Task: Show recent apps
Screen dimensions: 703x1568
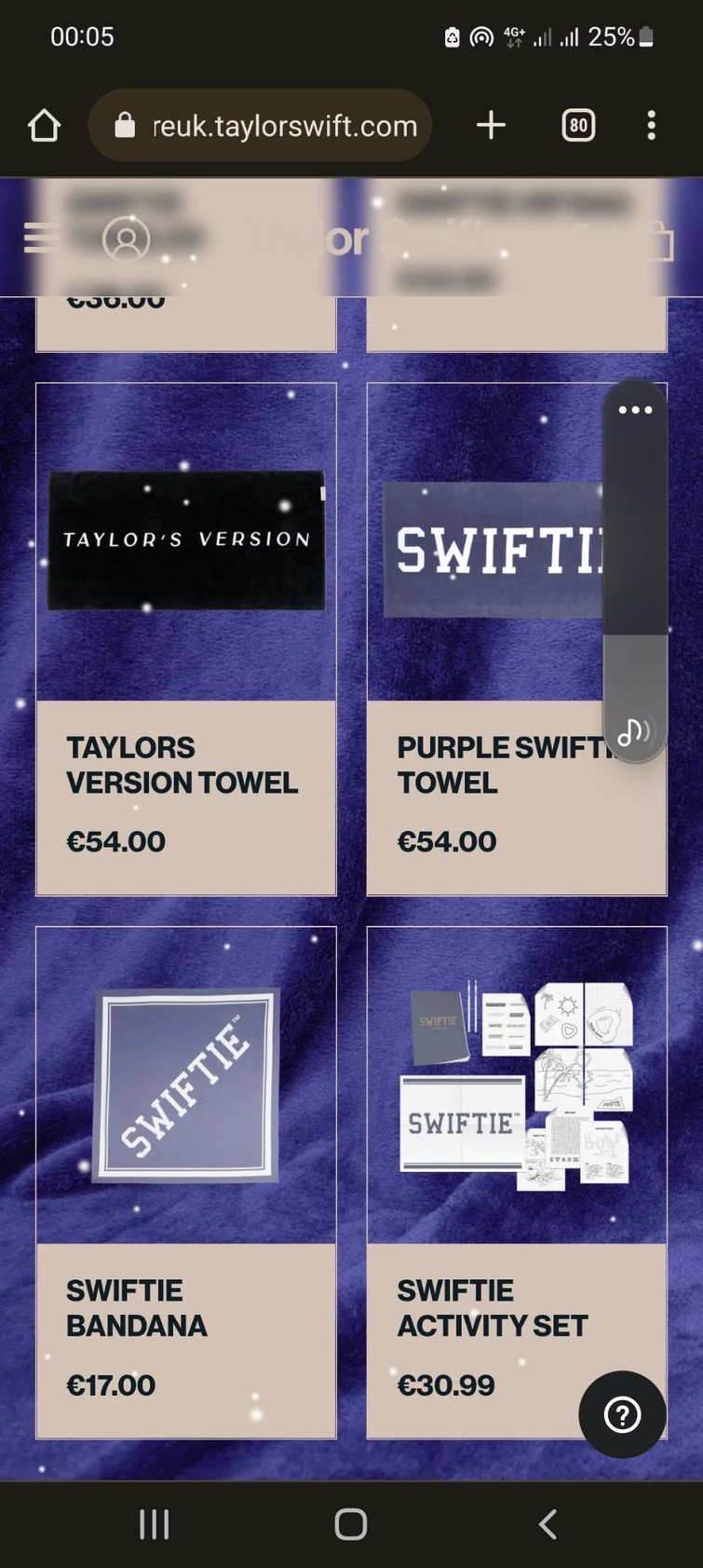Action: pos(155,1524)
